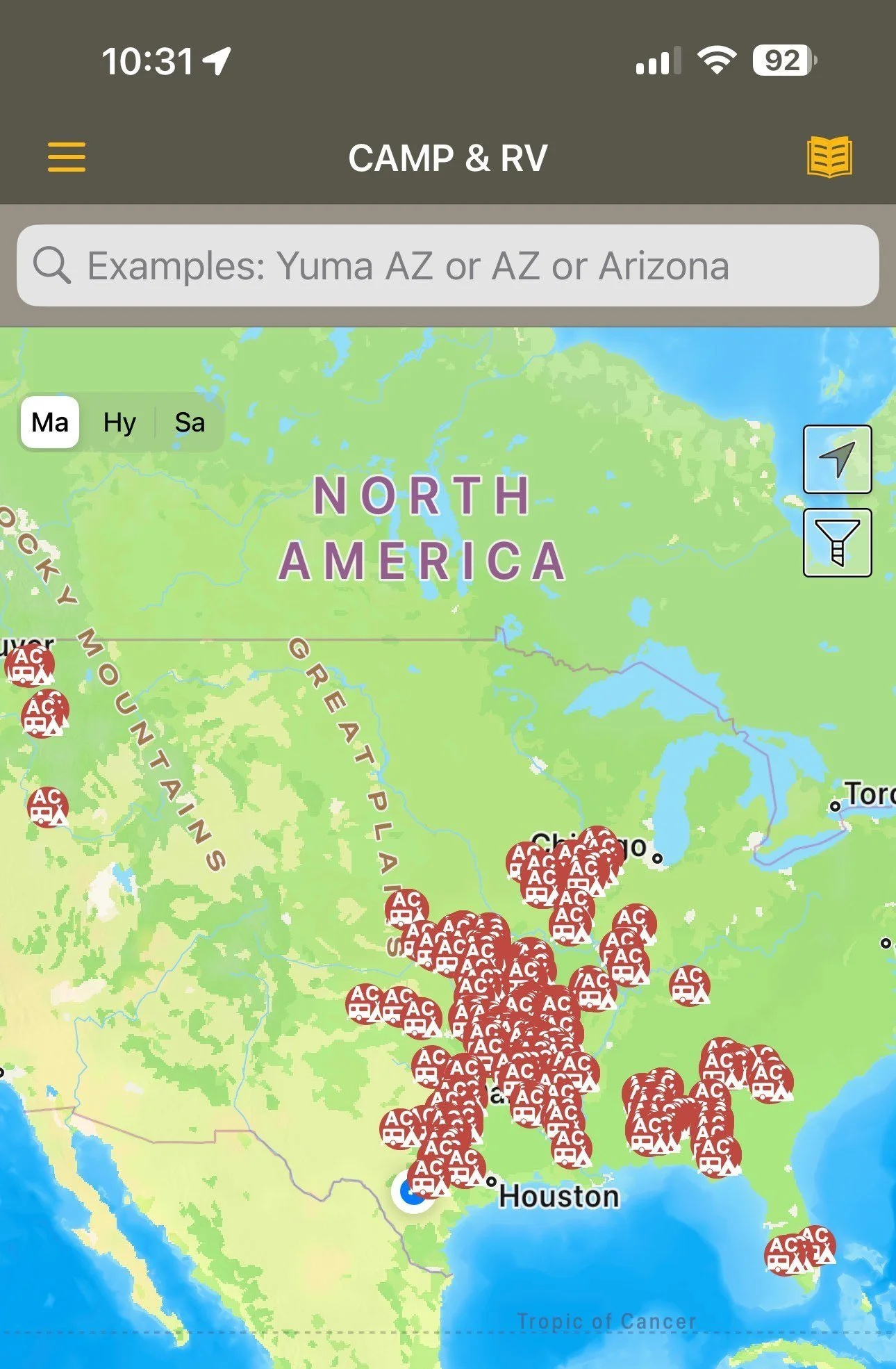Select the Ma standard map view
Image resolution: width=896 pixels, height=1369 pixels.
point(51,422)
